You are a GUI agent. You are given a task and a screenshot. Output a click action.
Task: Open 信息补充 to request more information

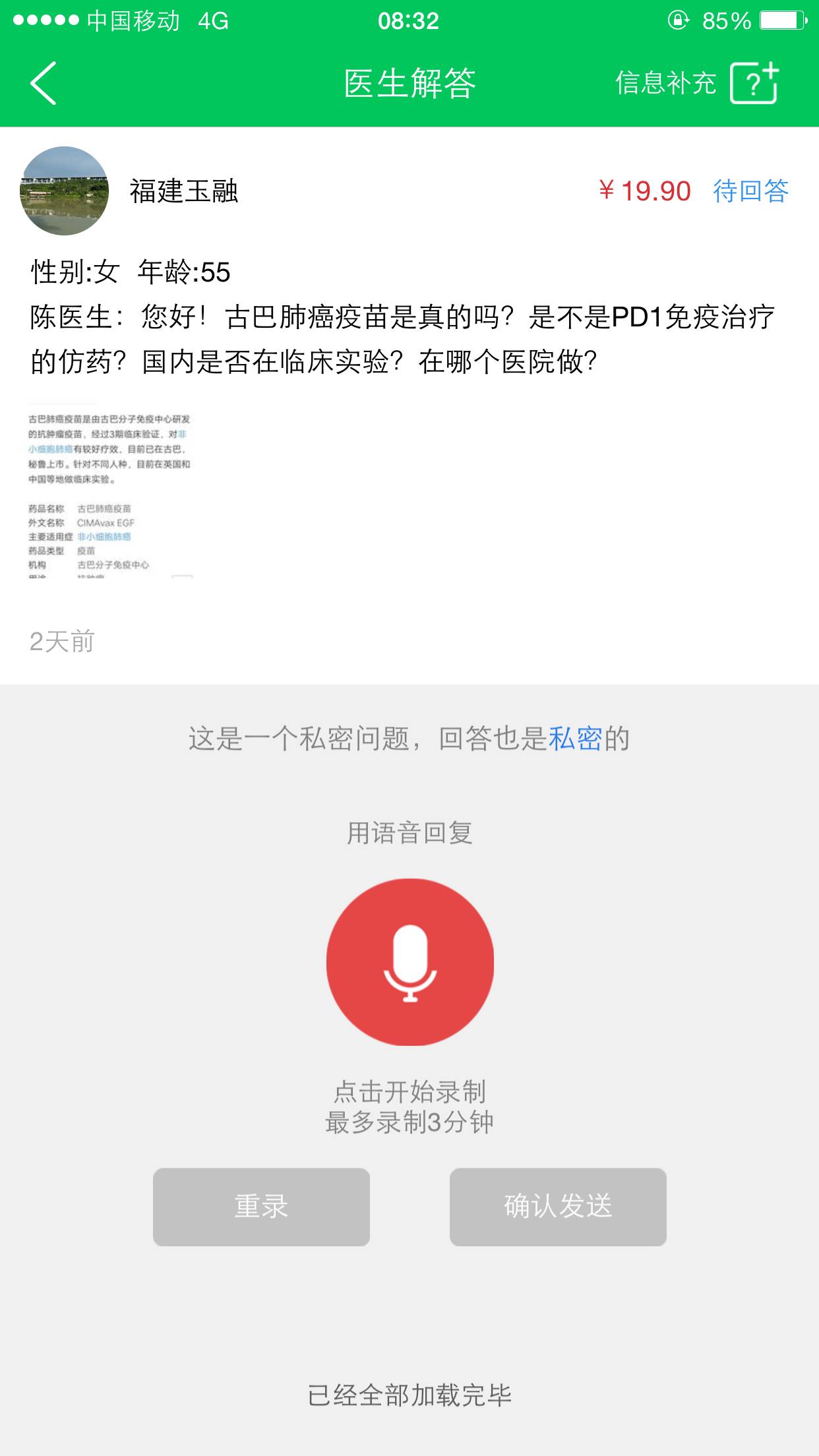pyautogui.click(x=696, y=84)
